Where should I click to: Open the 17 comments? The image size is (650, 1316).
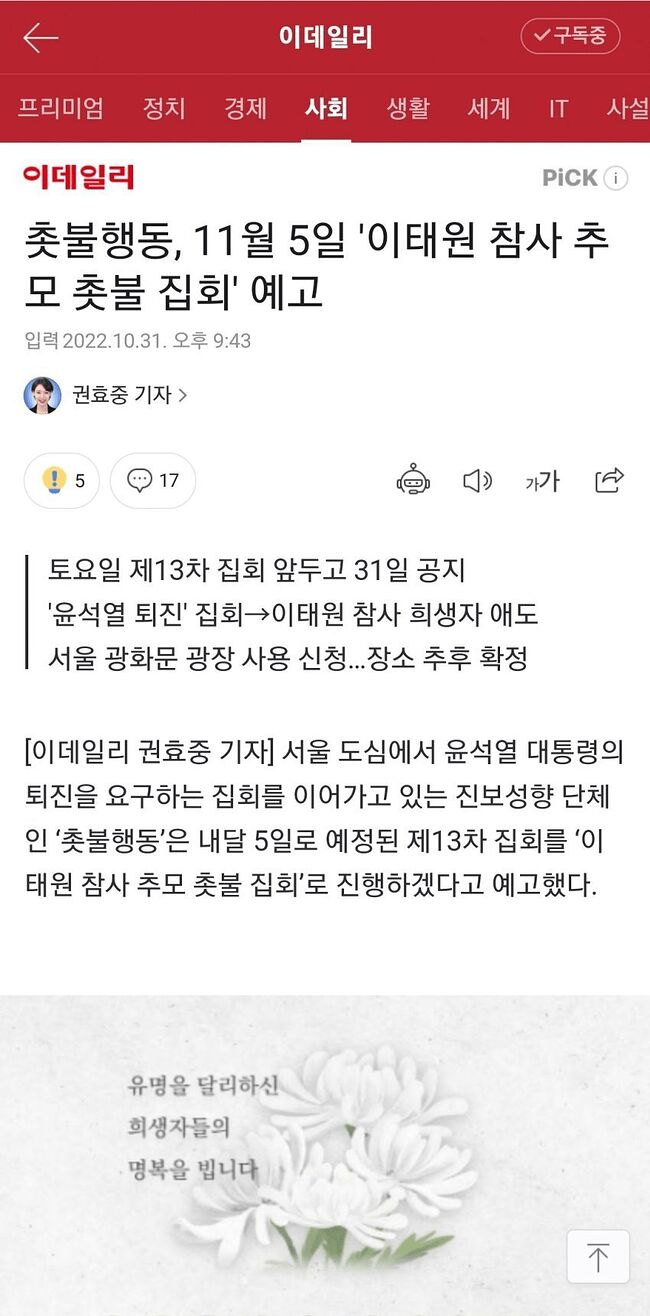pyautogui.click(x=152, y=480)
